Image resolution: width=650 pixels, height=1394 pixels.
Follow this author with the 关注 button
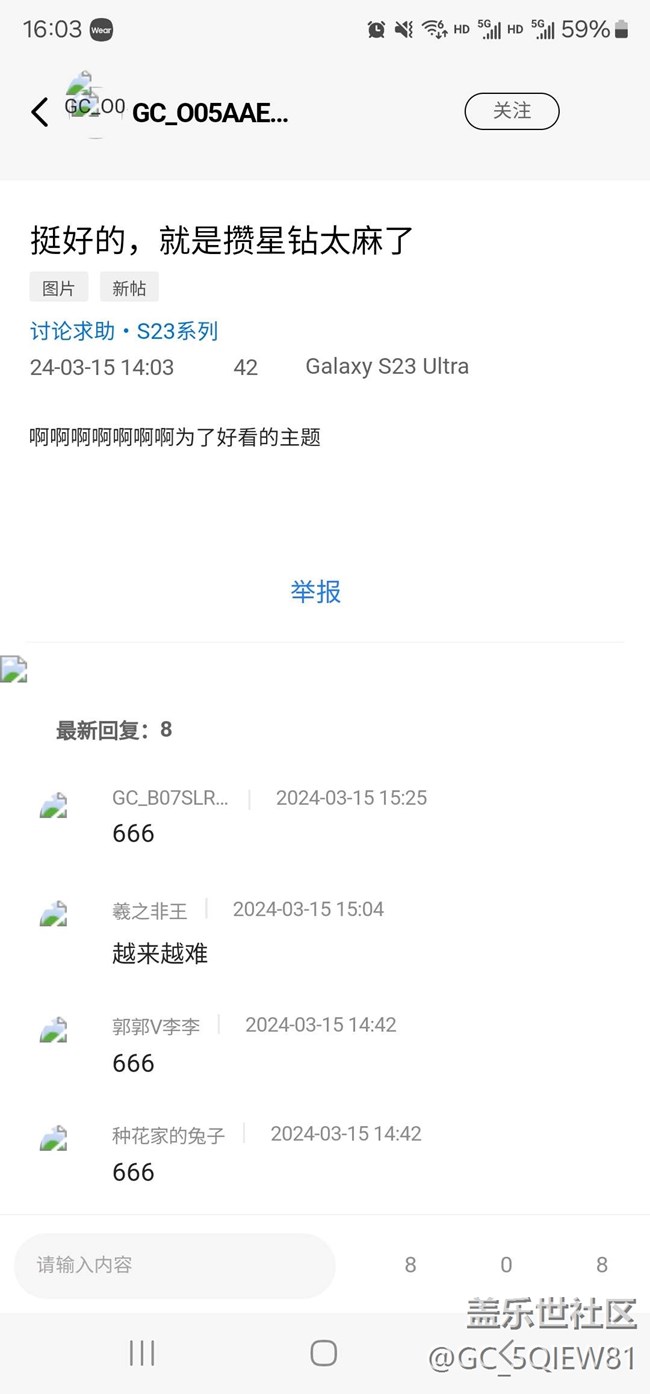click(x=511, y=111)
